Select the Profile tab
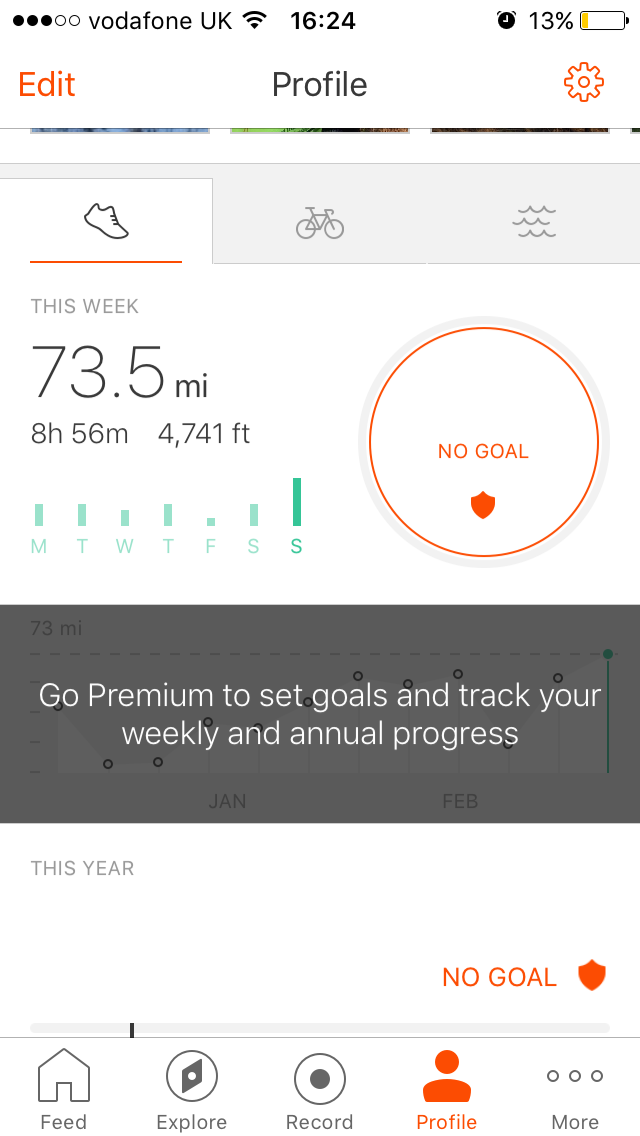Viewport: 640px width, 1136px height. tap(447, 1090)
